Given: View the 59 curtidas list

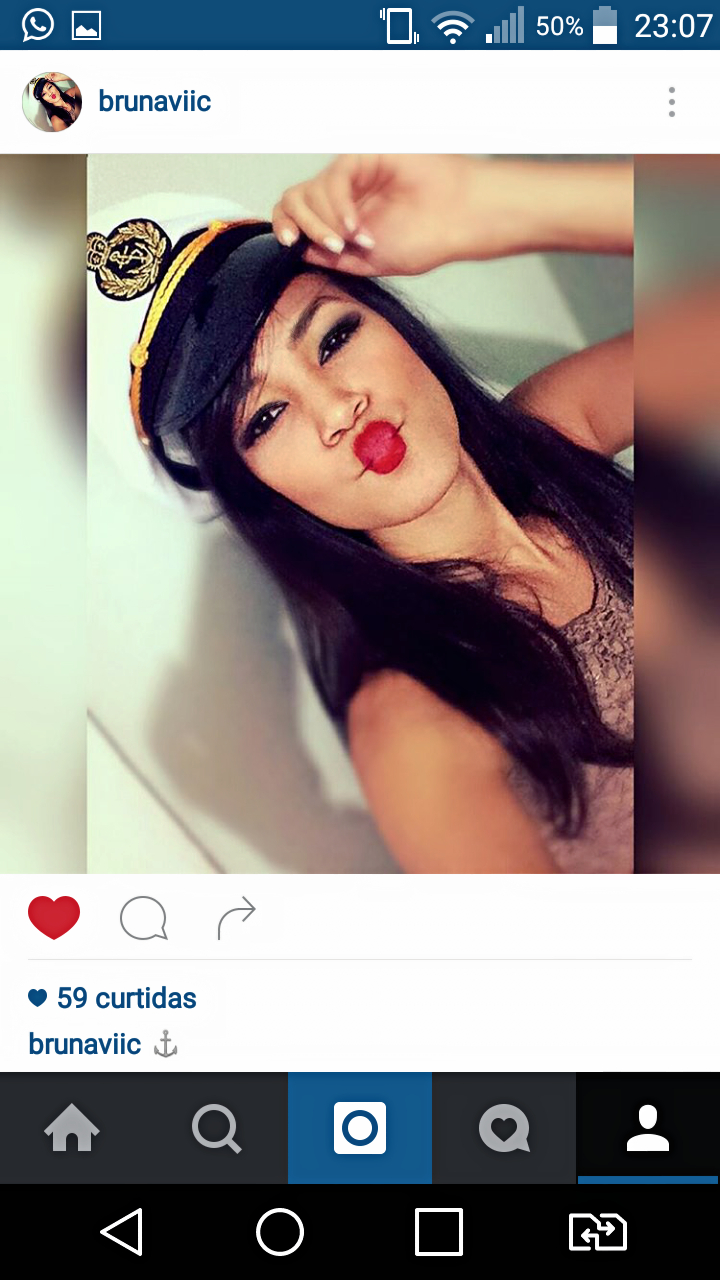Looking at the screenshot, I should click(112, 998).
